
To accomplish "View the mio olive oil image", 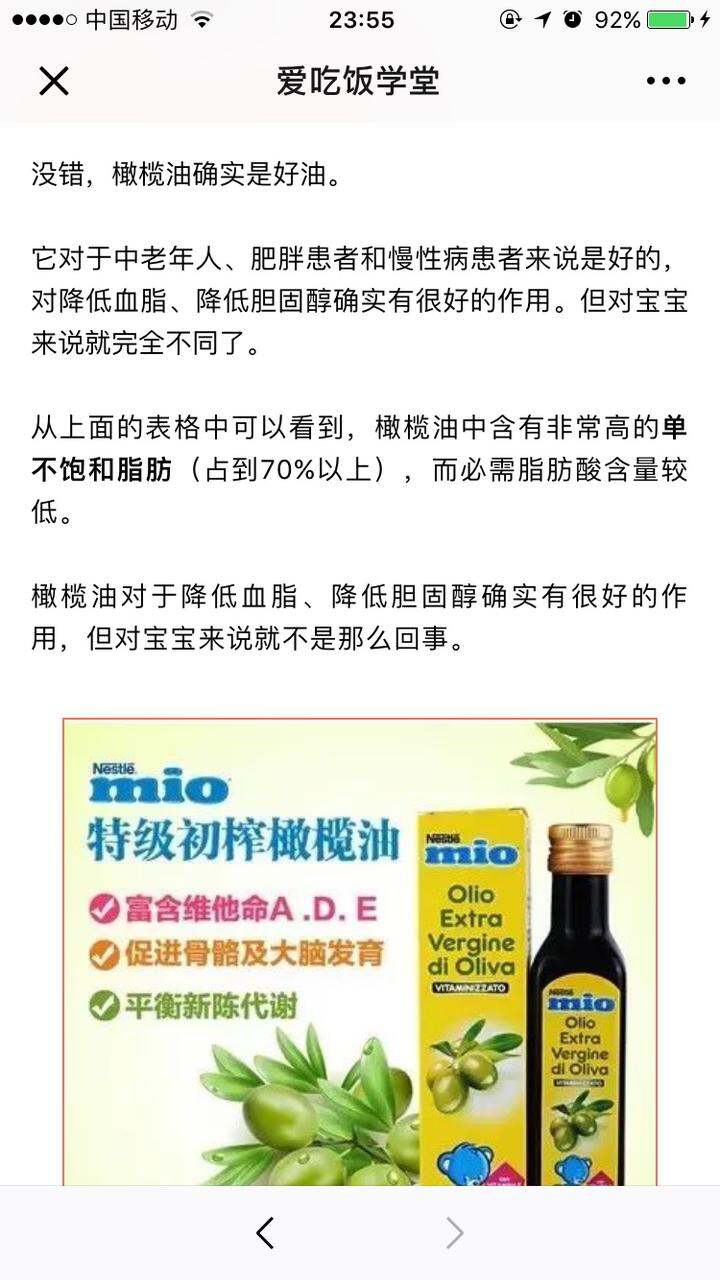I will [360, 951].
